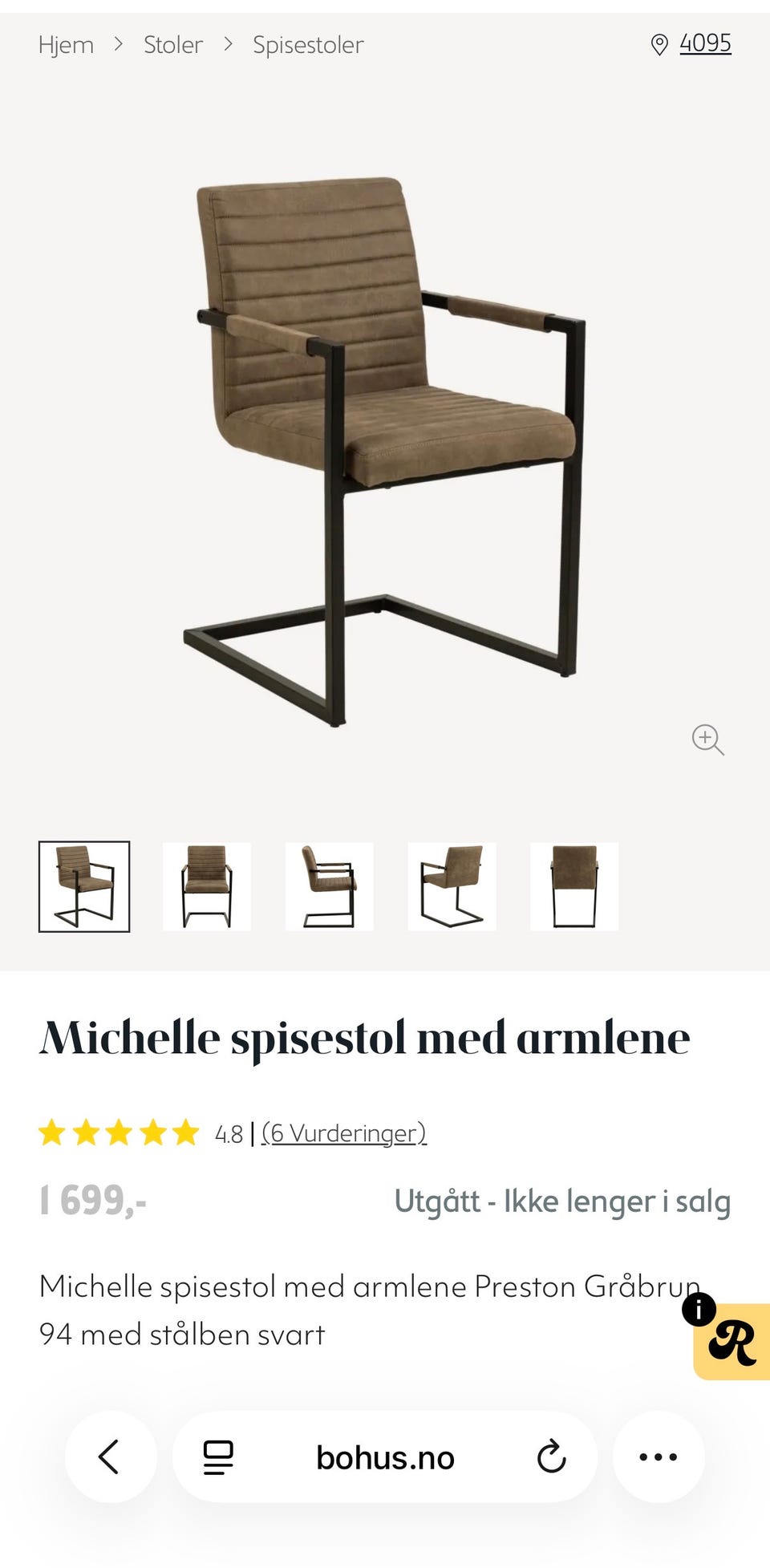Viewport: 770px width, 1568px height.
Task: Open the image zoom magnifier
Action: coord(708,740)
